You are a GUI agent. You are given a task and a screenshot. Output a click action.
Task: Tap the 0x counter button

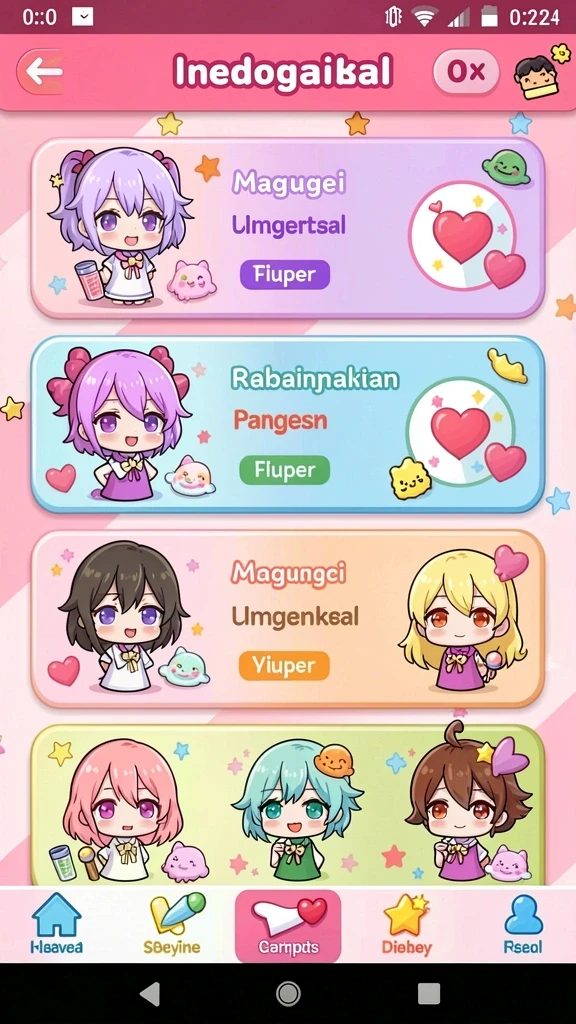pyautogui.click(x=466, y=71)
